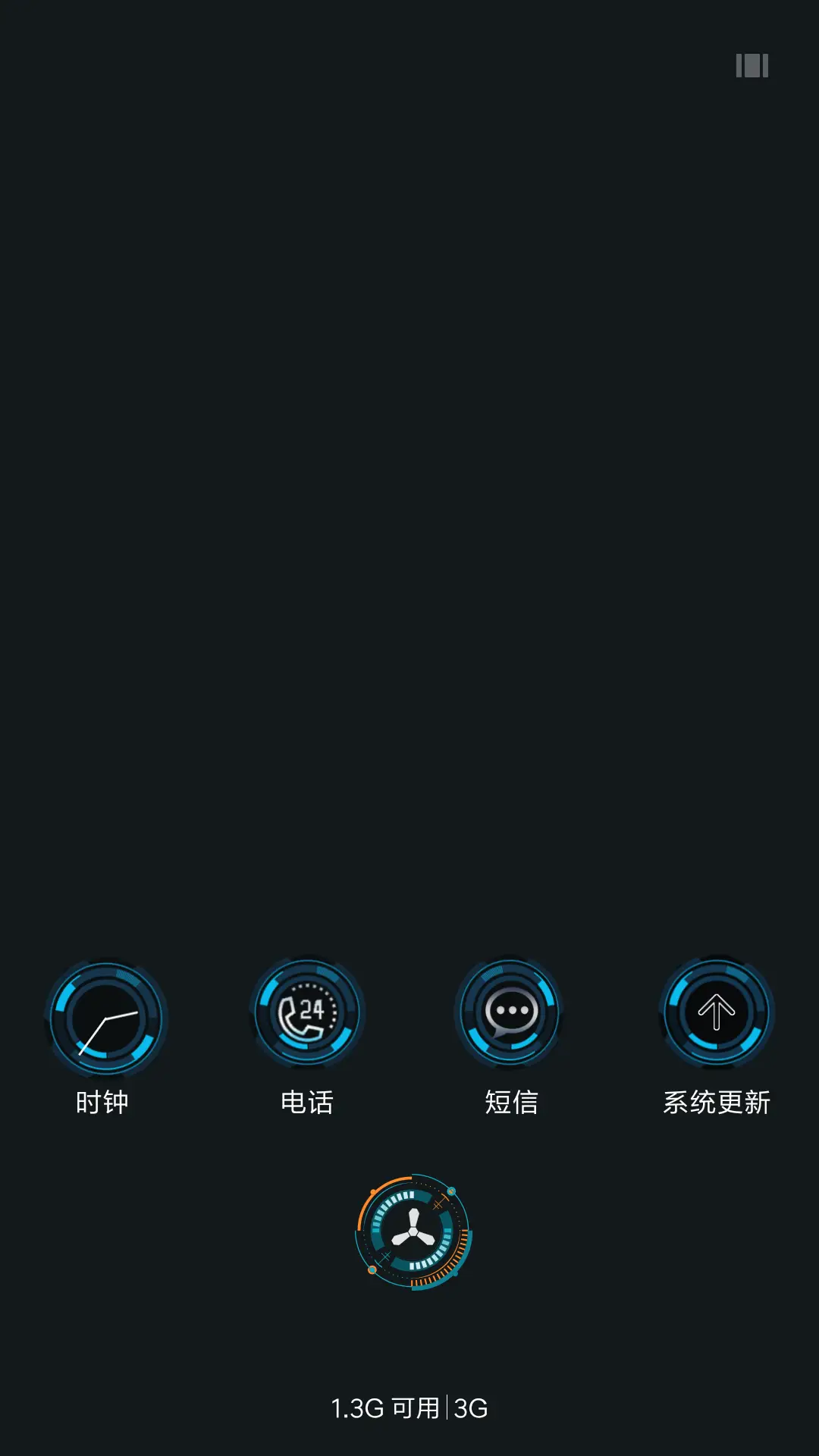819x1456 pixels.
Task: Click the page indicator in the status bar
Action: coord(752,67)
